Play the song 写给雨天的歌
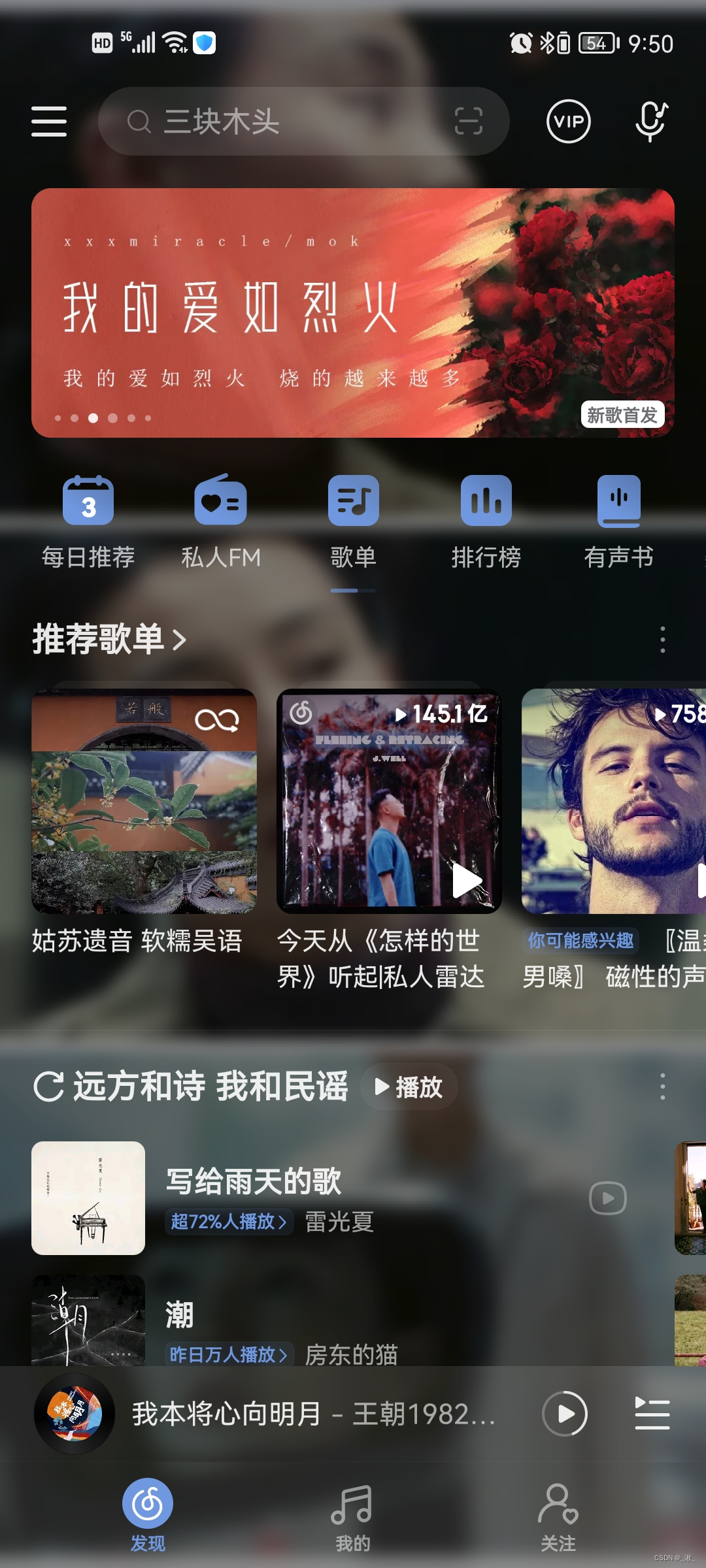Viewport: 706px width, 1568px height. click(x=607, y=1198)
